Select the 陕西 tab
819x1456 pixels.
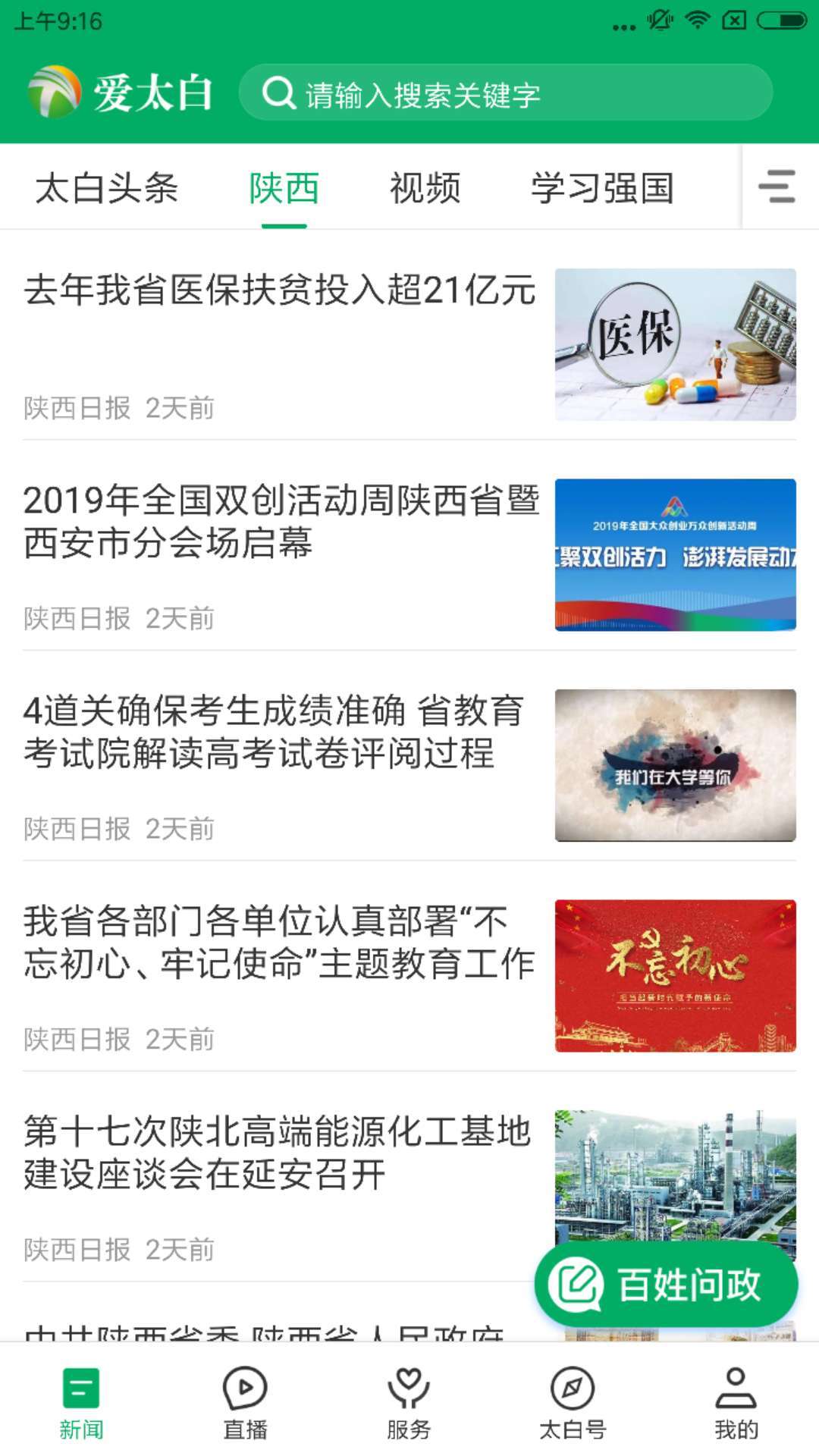point(284,188)
